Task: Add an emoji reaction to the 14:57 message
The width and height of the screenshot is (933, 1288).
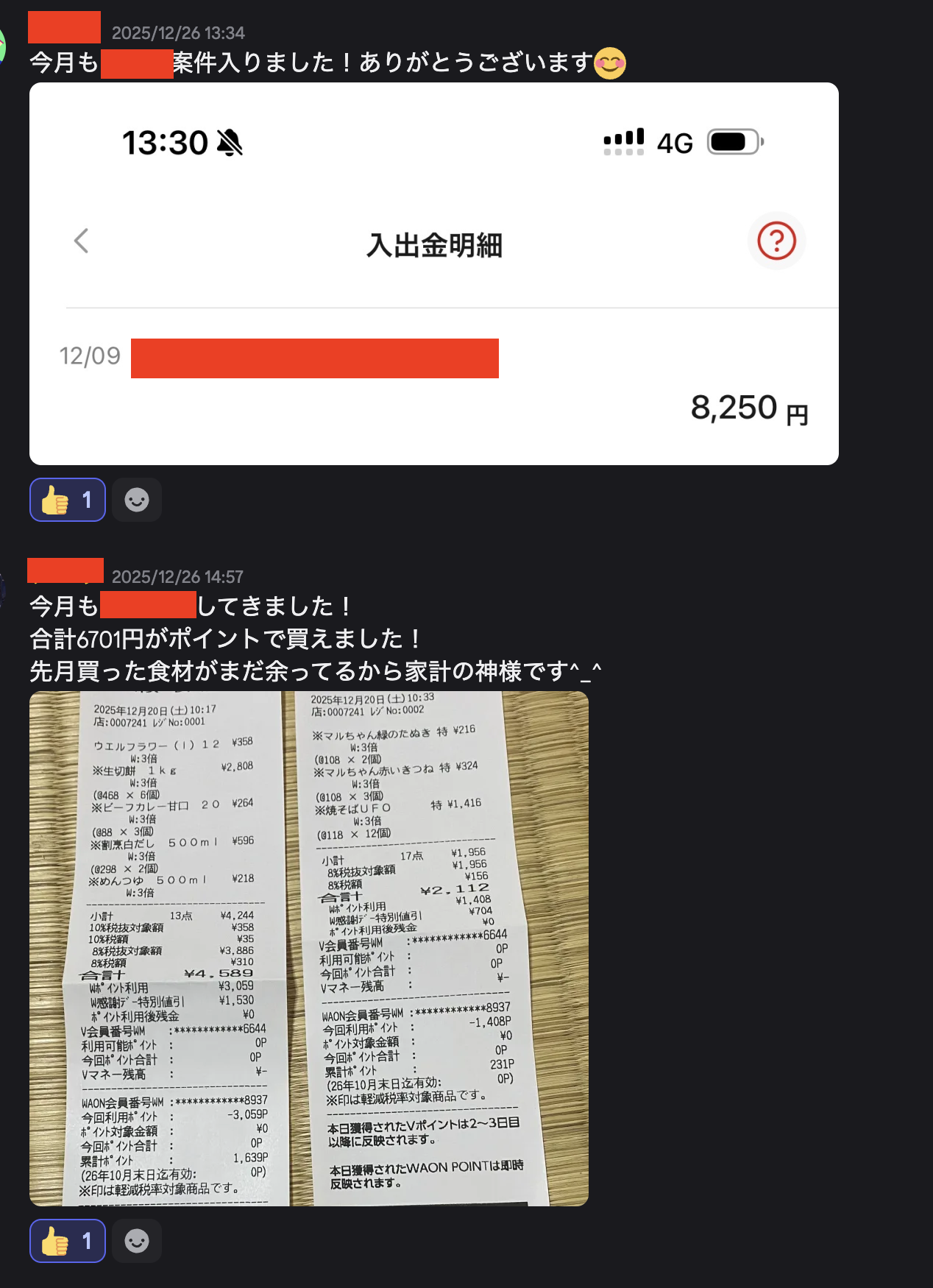Action: [137, 1242]
